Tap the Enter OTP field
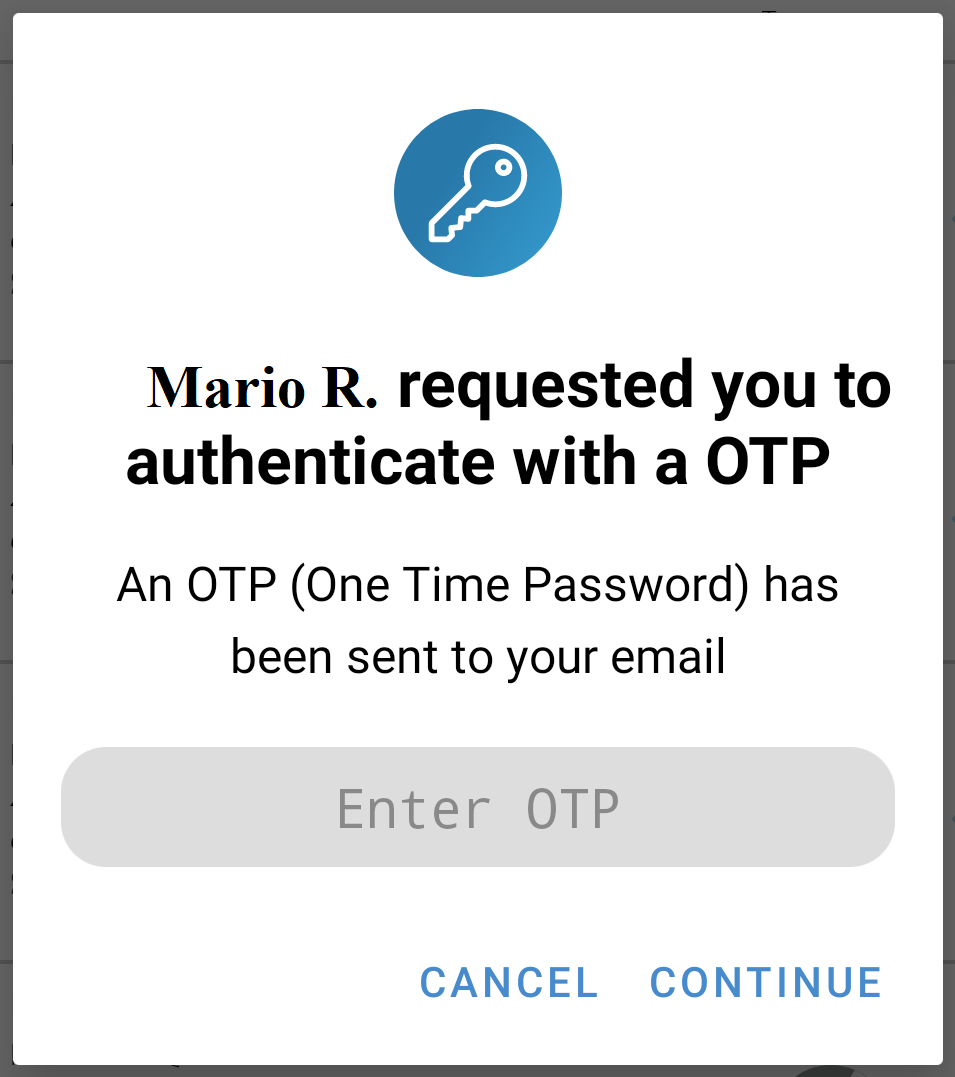Viewport: 955px width, 1077px height. [477, 807]
